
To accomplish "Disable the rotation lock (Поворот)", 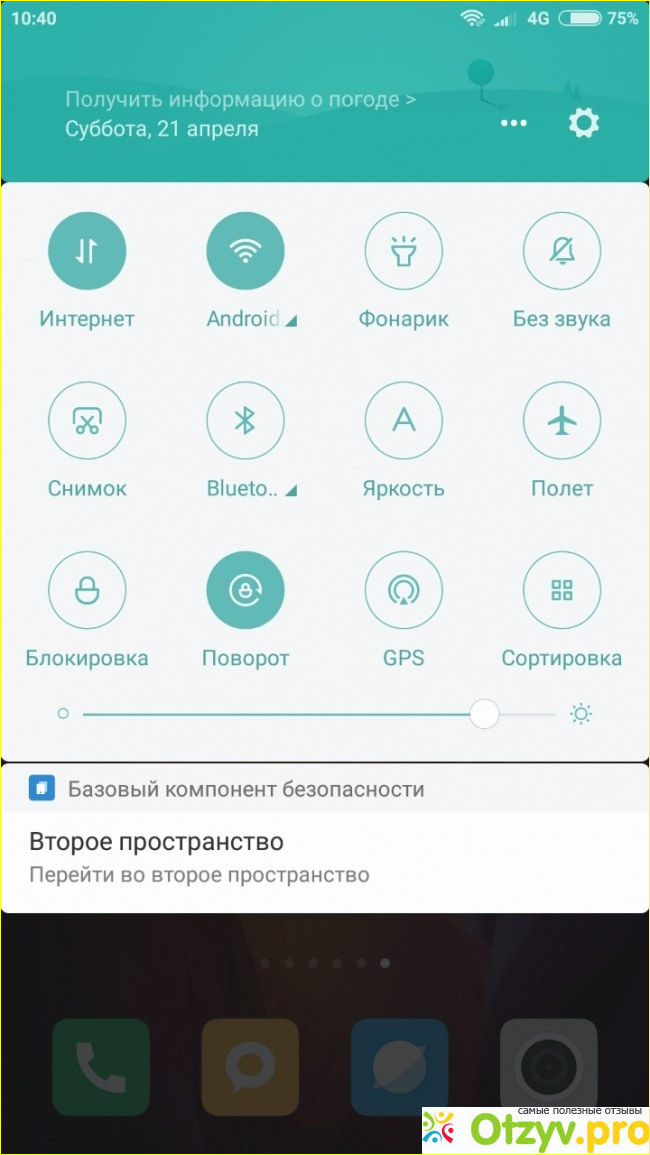I will [x=245, y=590].
